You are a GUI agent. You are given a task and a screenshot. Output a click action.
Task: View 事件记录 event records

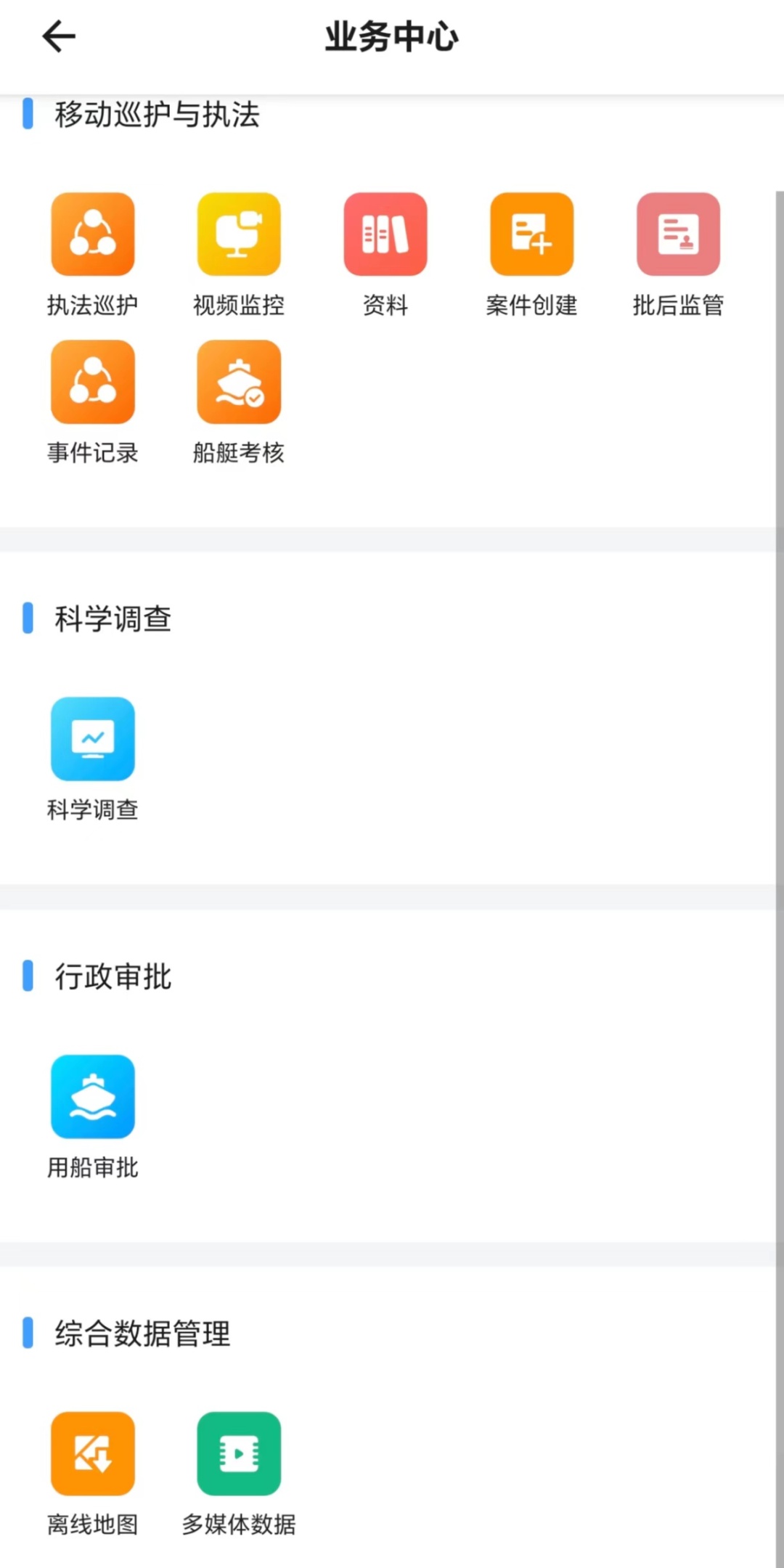[93, 382]
